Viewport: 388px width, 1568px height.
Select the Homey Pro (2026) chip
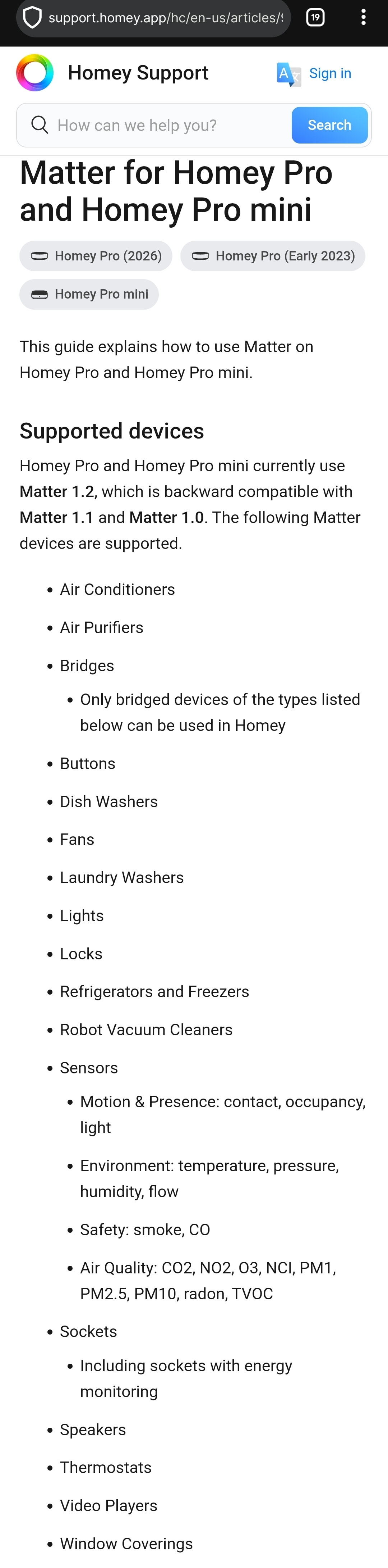[x=96, y=256]
